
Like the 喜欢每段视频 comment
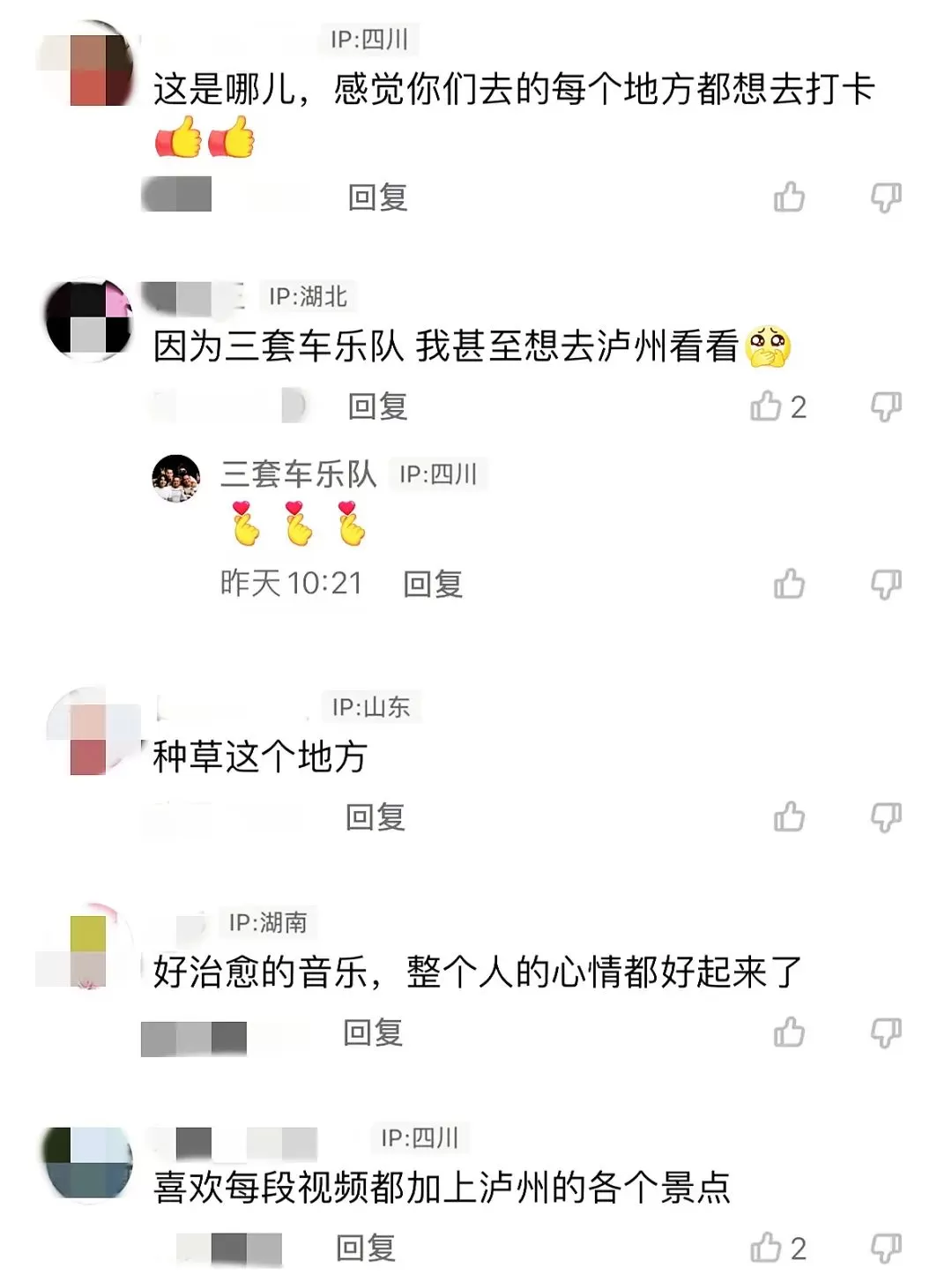[x=766, y=1248]
